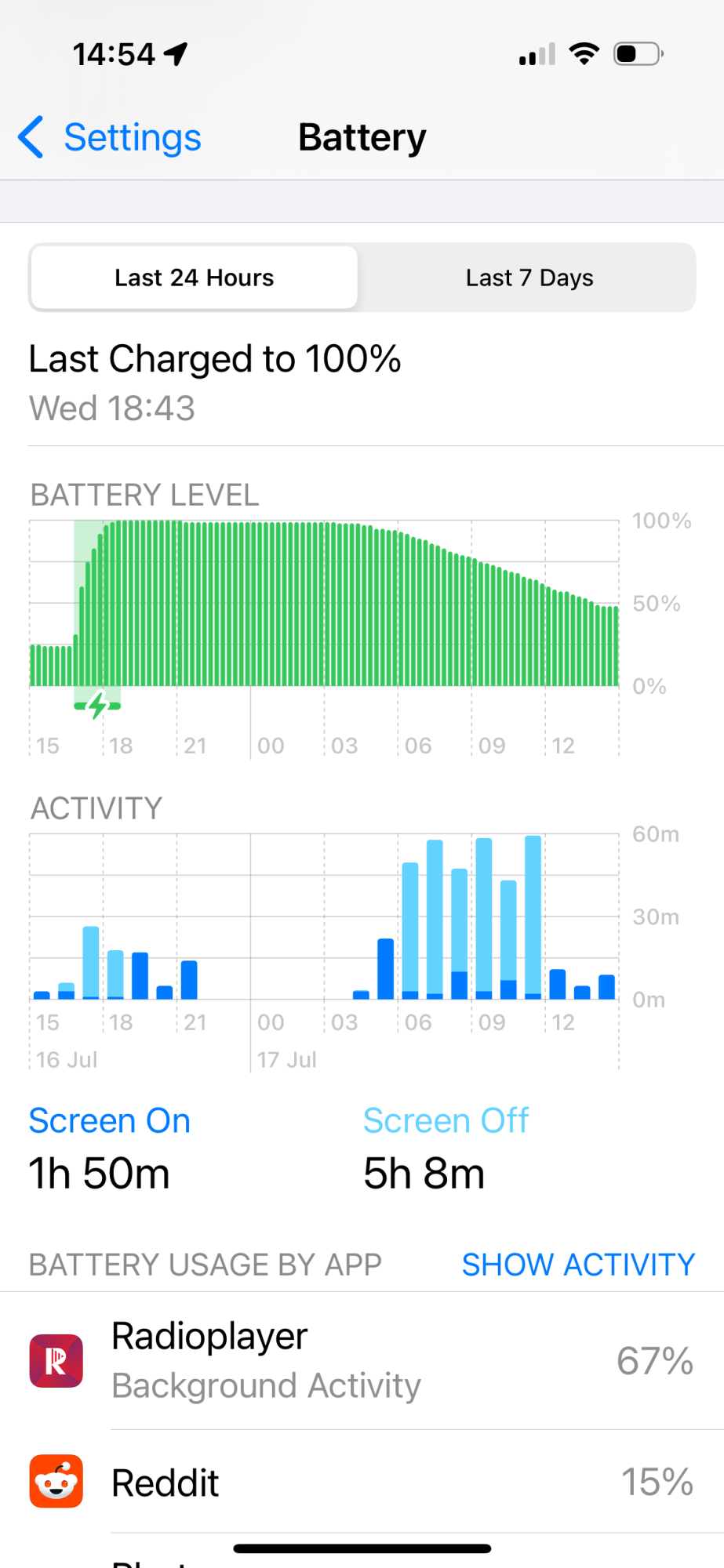Image resolution: width=724 pixels, height=1568 pixels.
Task: Open Radioplayer battery usage row
Action: [x=362, y=1360]
